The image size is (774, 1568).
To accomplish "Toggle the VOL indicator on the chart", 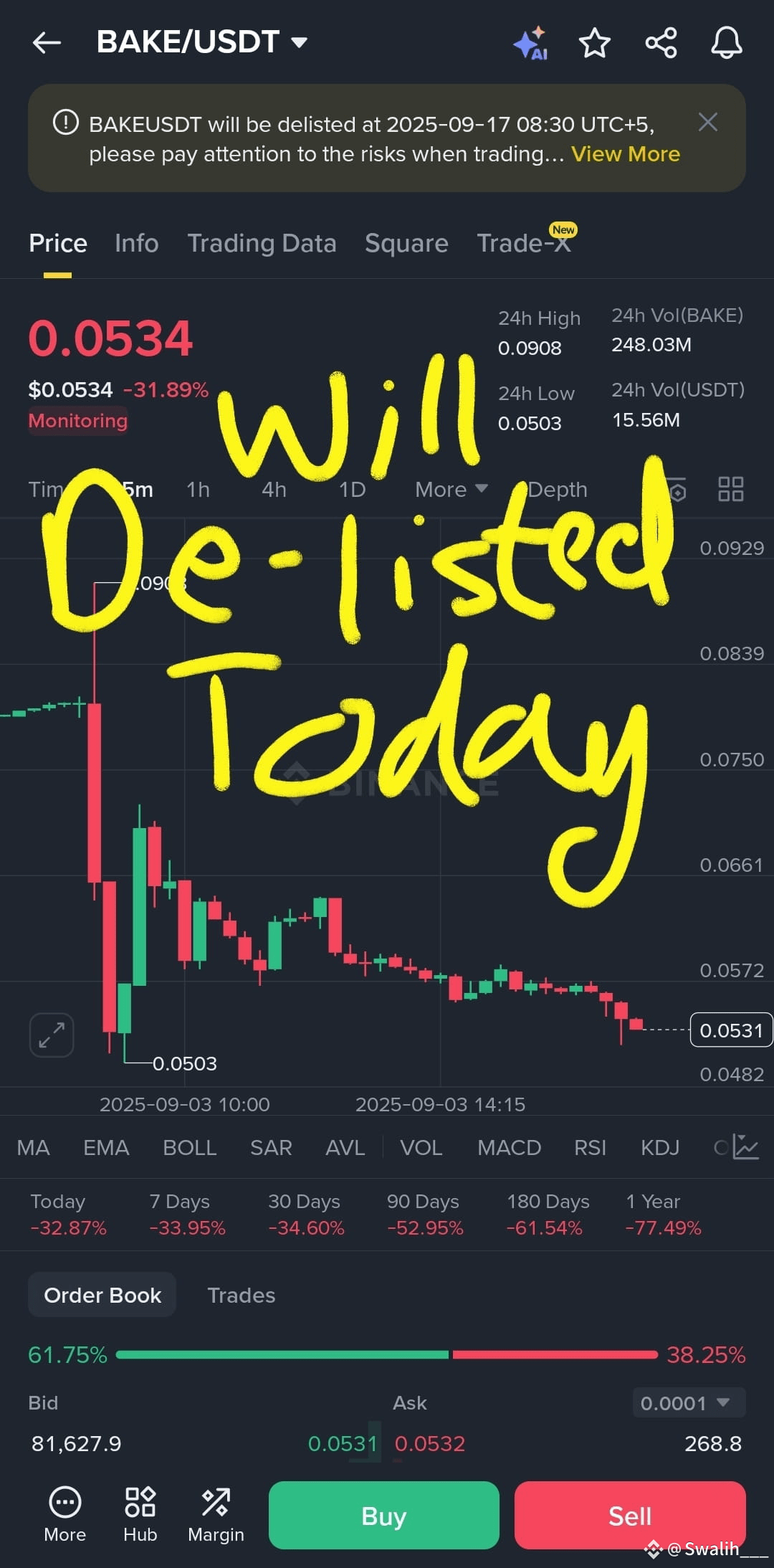I will [x=421, y=1148].
